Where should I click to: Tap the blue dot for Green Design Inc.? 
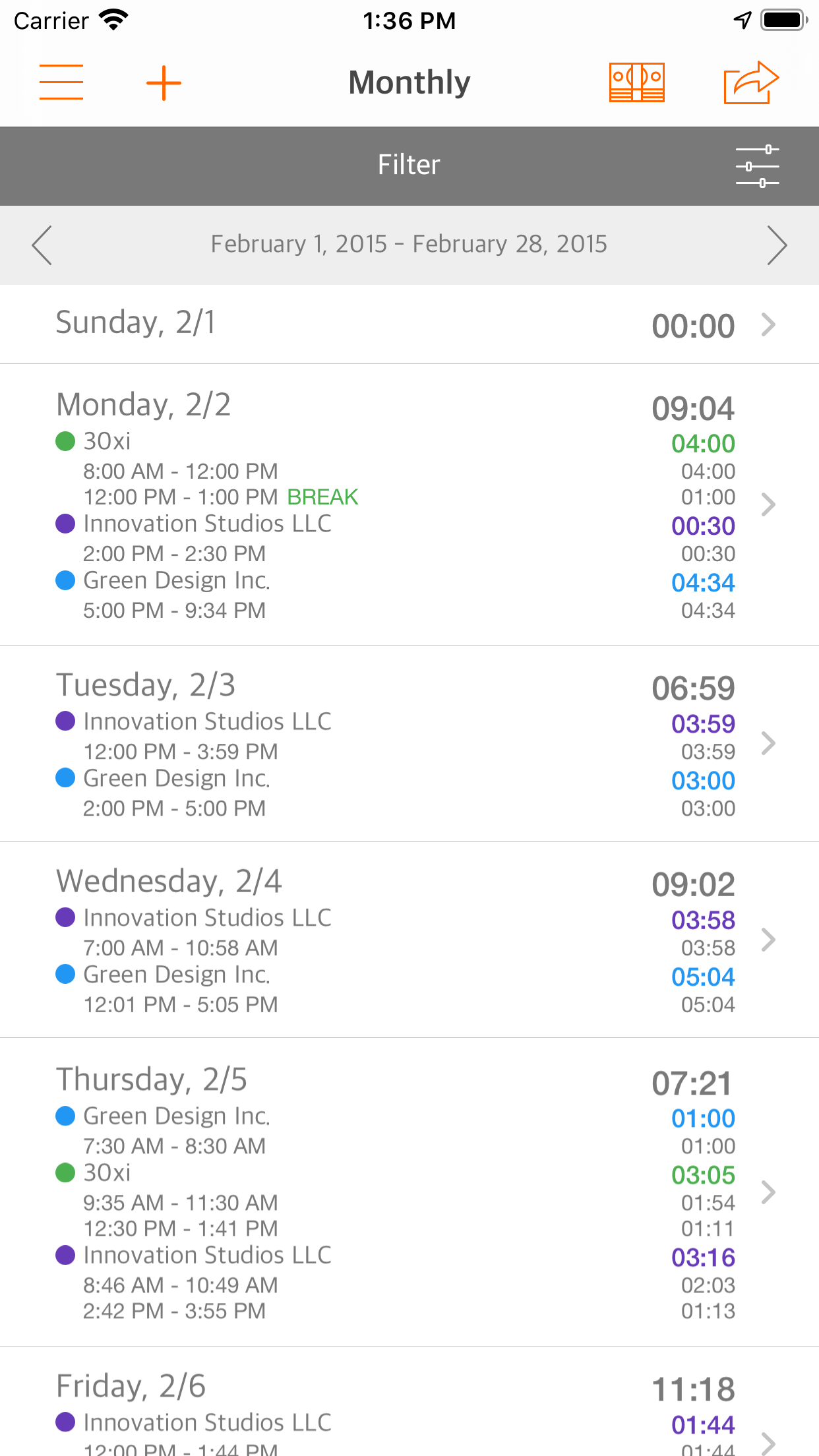coord(65,580)
